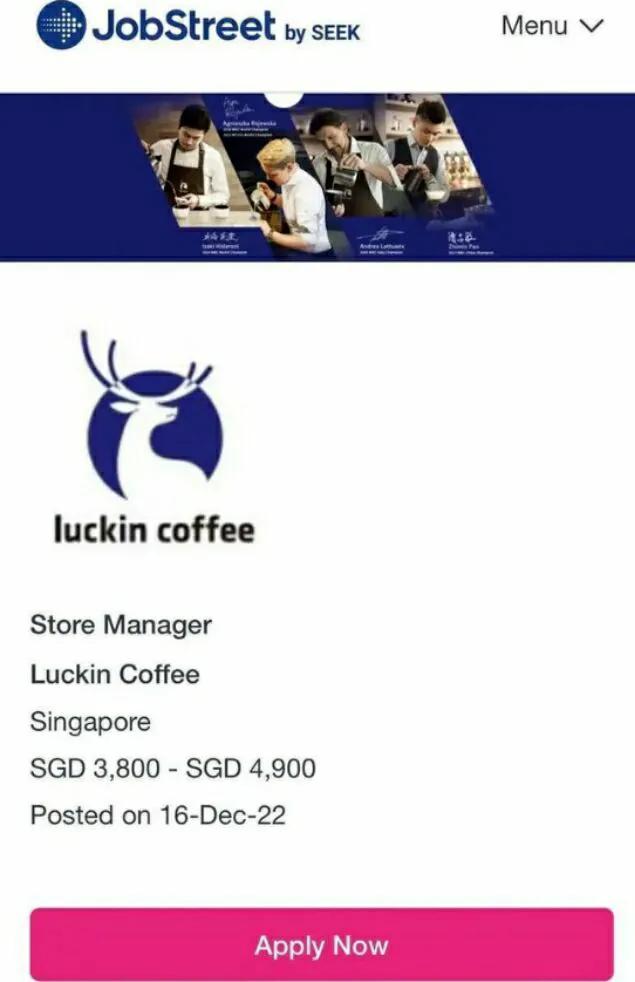Viewport: 635px width, 982px height.
Task: Open the JobStreet home logo link
Action: point(197,26)
